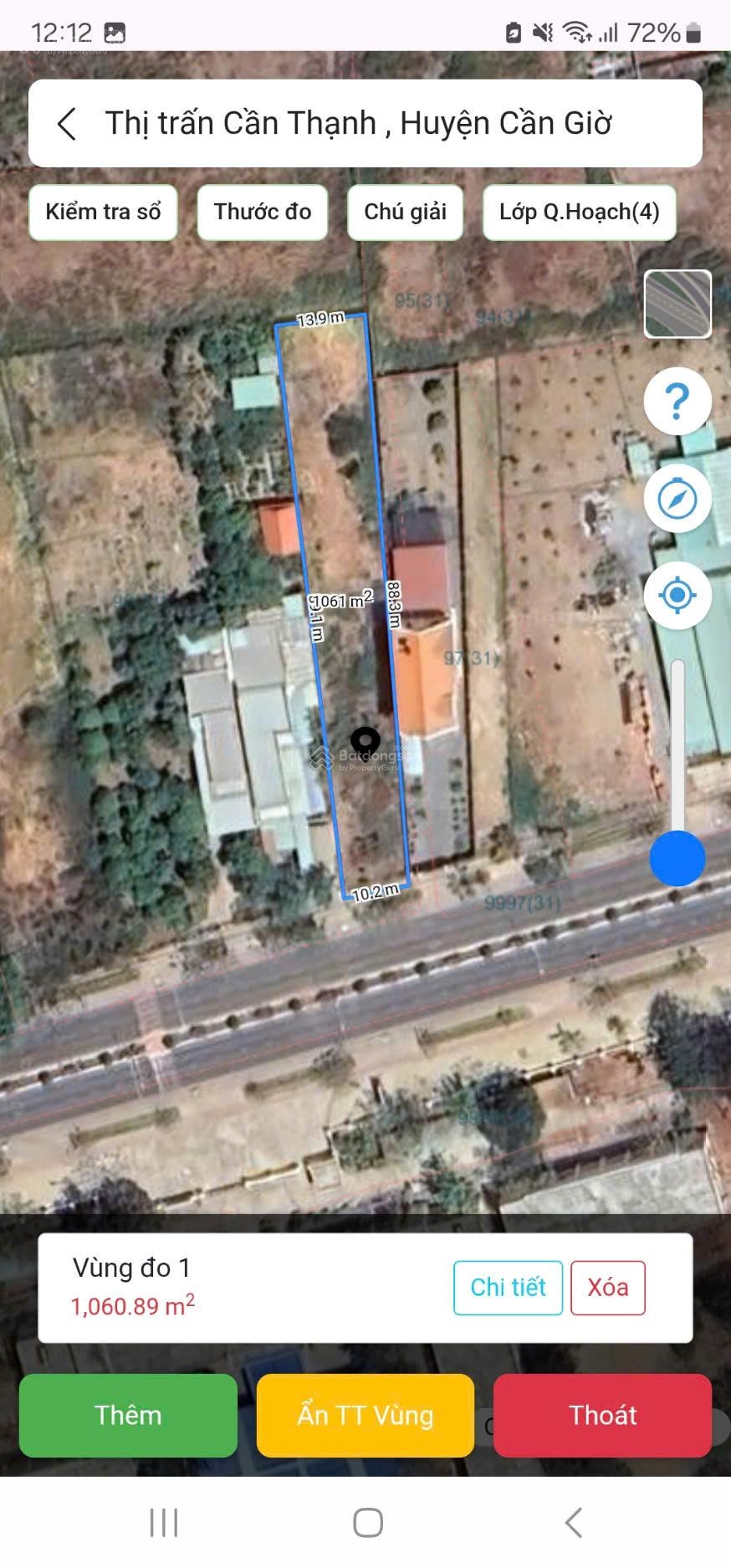Go back using the header arrow
Viewport: 731px width, 1568px height.
pyautogui.click(x=67, y=124)
